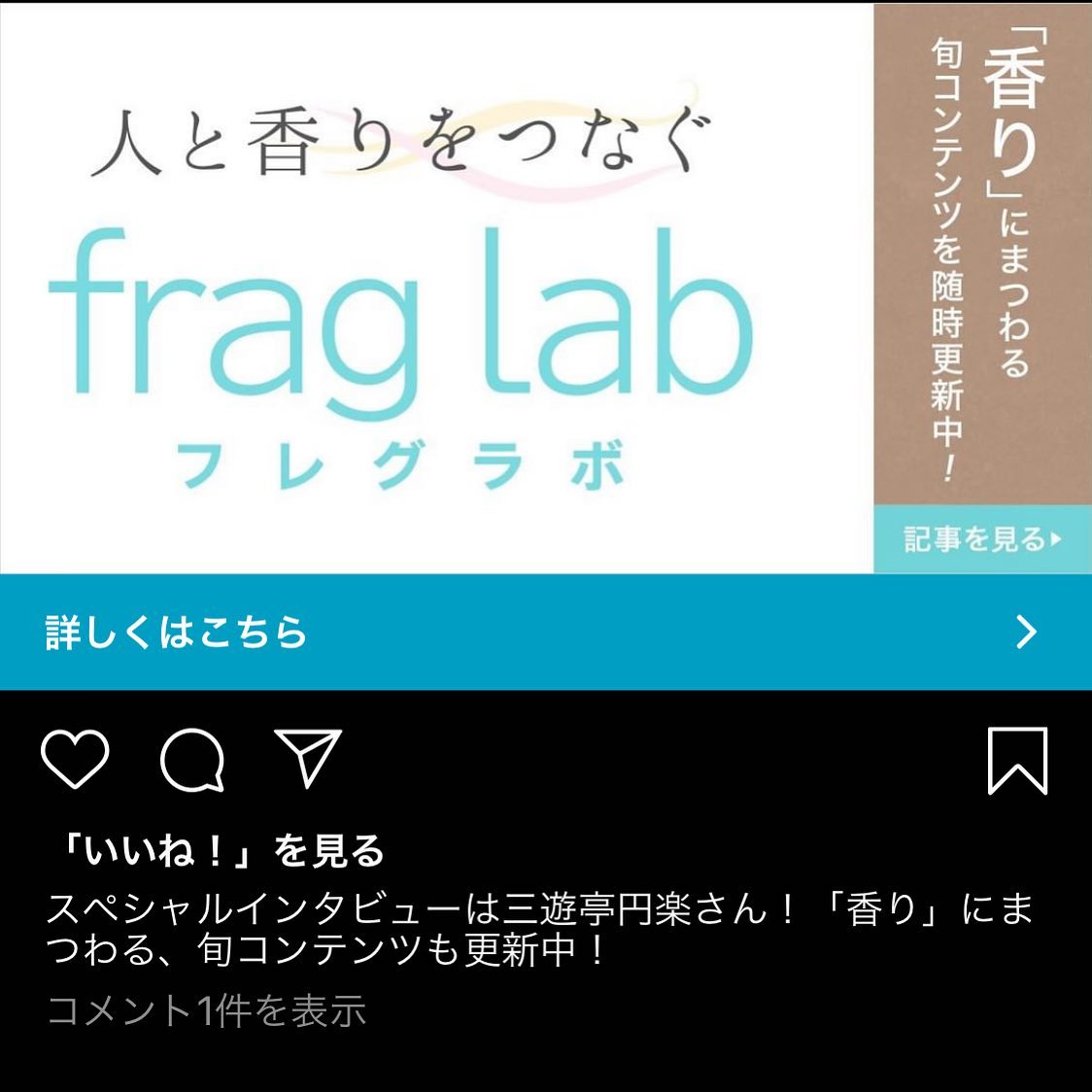This screenshot has width=1092, height=1092.
Task: Open the frag lab ad image
Action: point(437,291)
